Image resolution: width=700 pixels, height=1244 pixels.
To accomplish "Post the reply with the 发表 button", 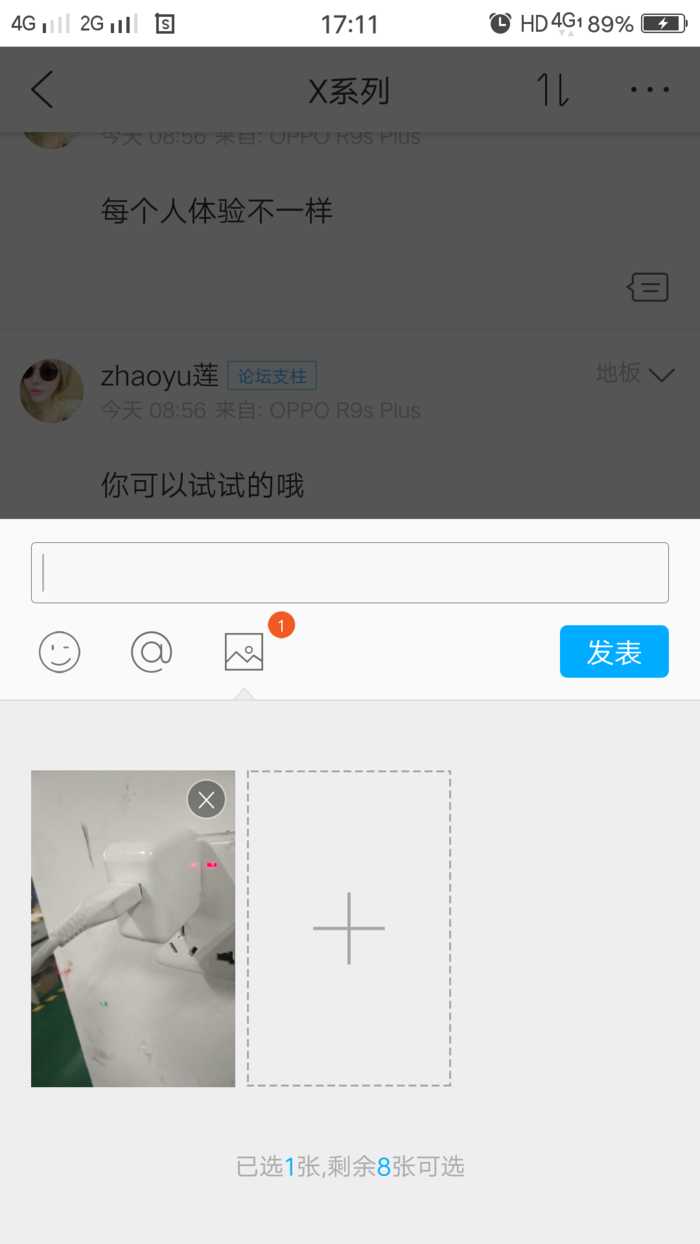I will click(613, 652).
